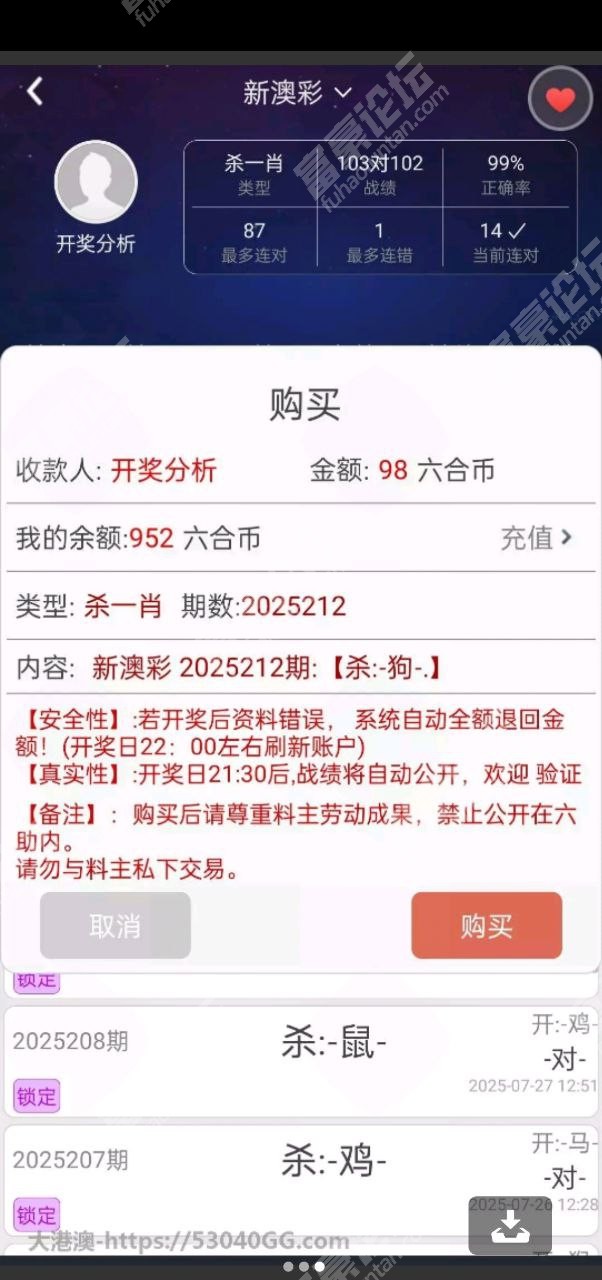Tap 取消 to cancel the purchase

point(115,926)
